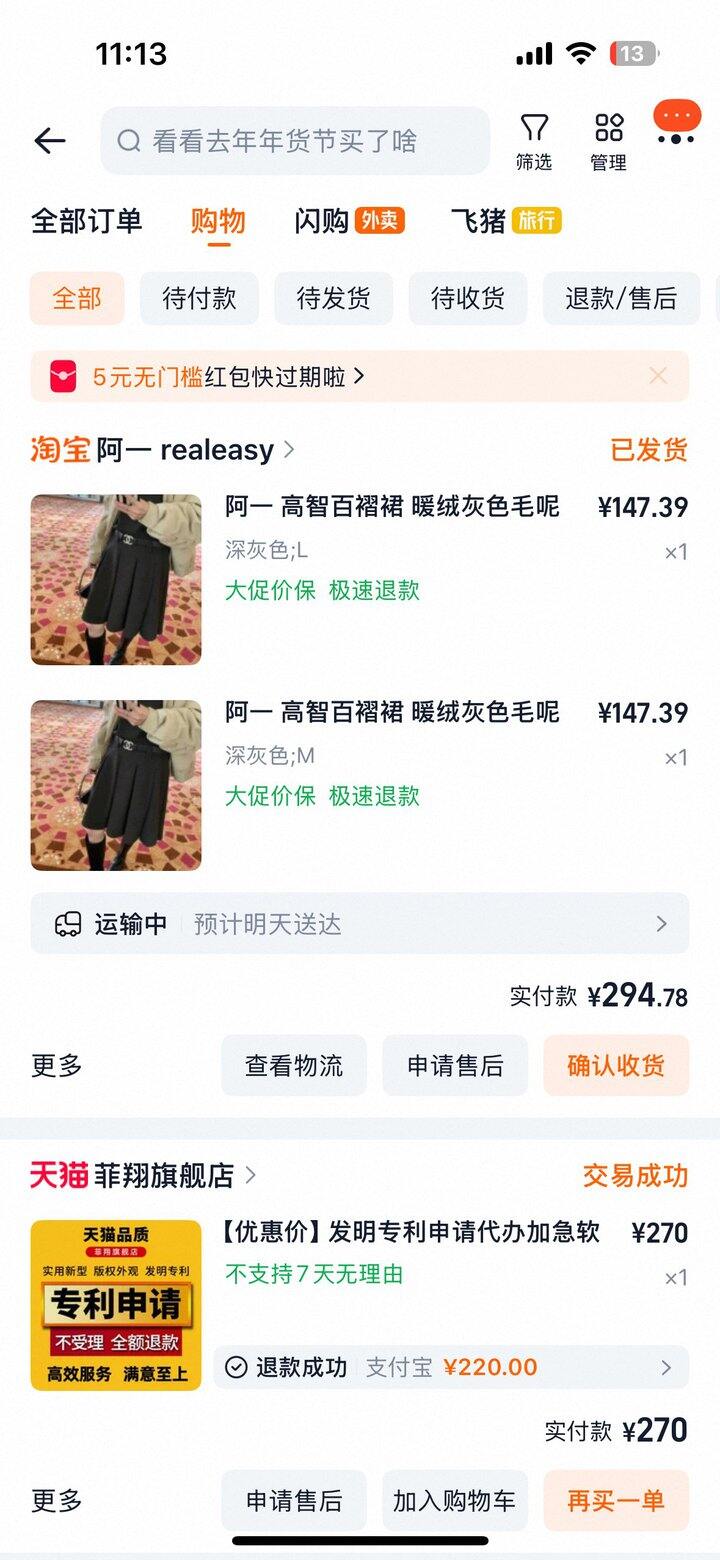This screenshot has width=720, height=1560.
Task: Go back using the top-left arrow
Action: (x=49, y=141)
